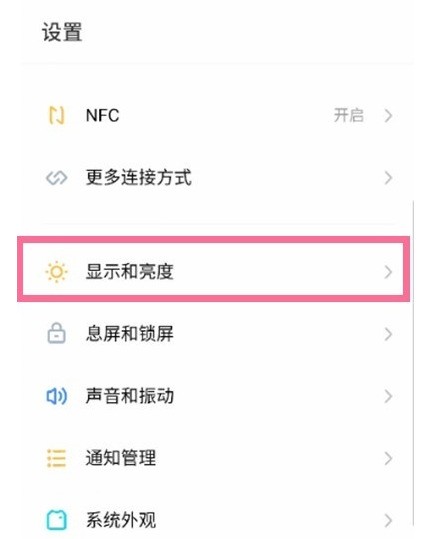The height and width of the screenshot is (539, 426).
Task: Open 更多连接方式 settings
Action: pyautogui.click(x=217, y=178)
